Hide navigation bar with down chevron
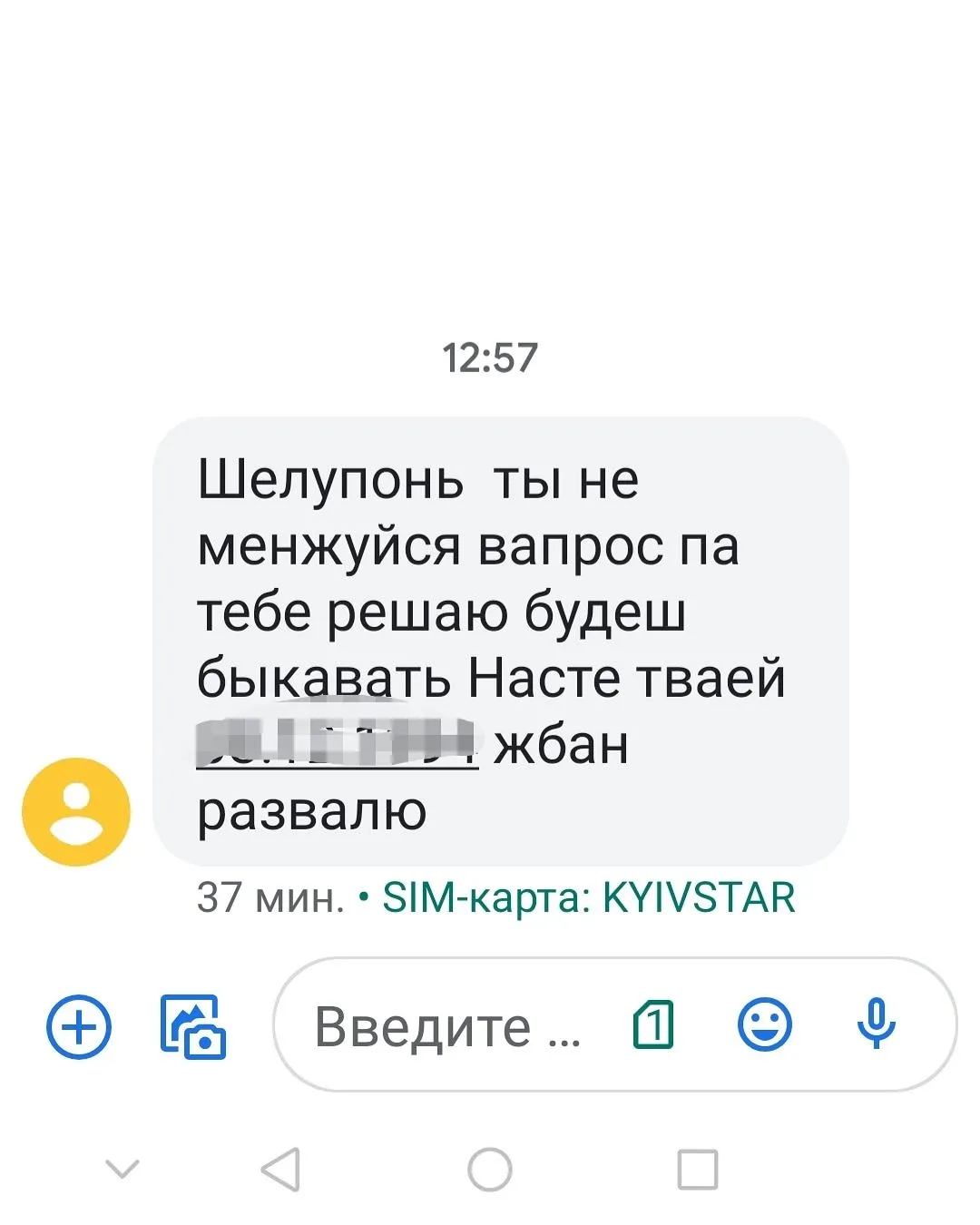This screenshot has width=980, height=1225. click(x=122, y=1169)
